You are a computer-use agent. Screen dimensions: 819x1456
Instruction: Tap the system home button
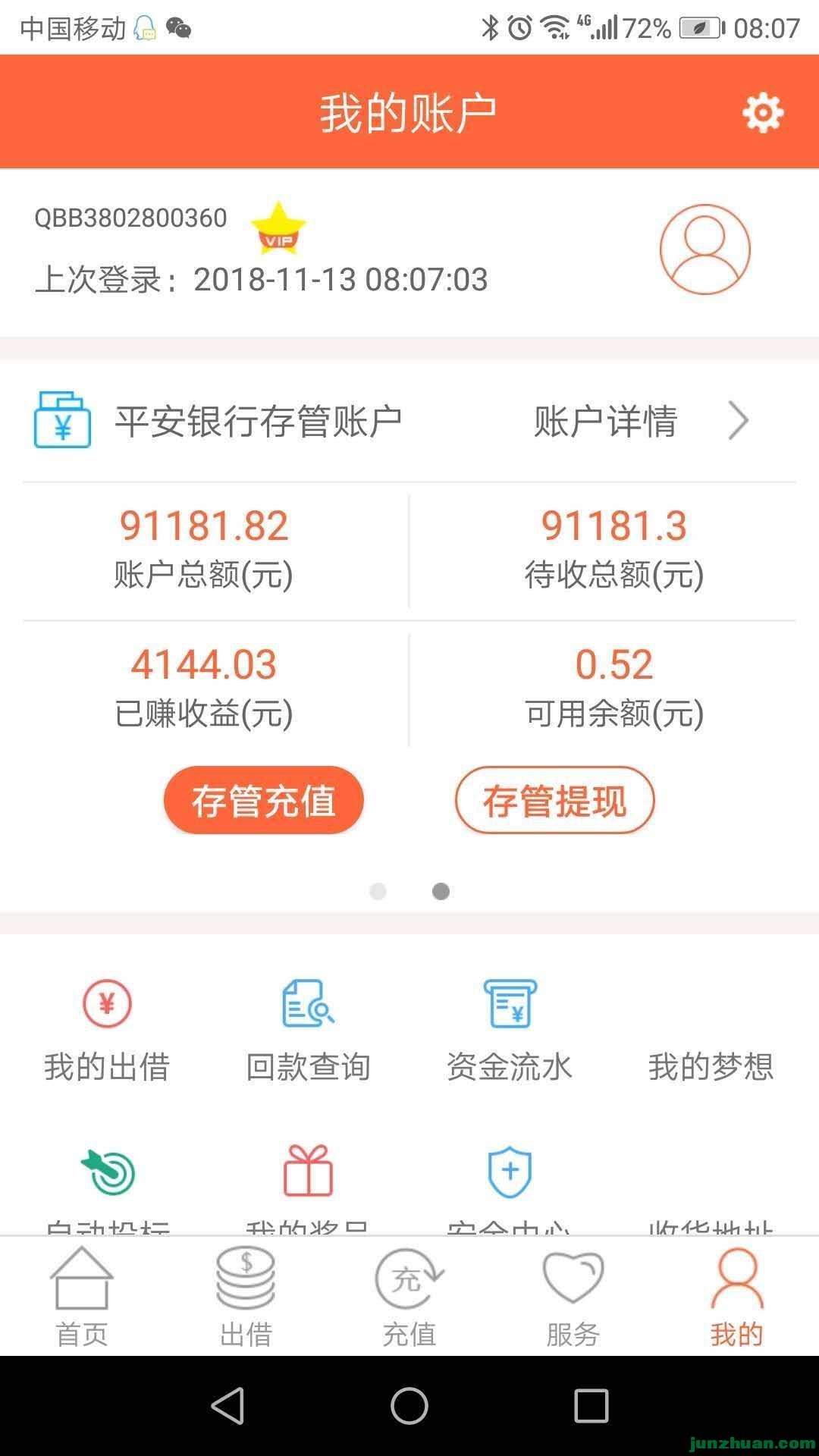[x=409, y=1407]
